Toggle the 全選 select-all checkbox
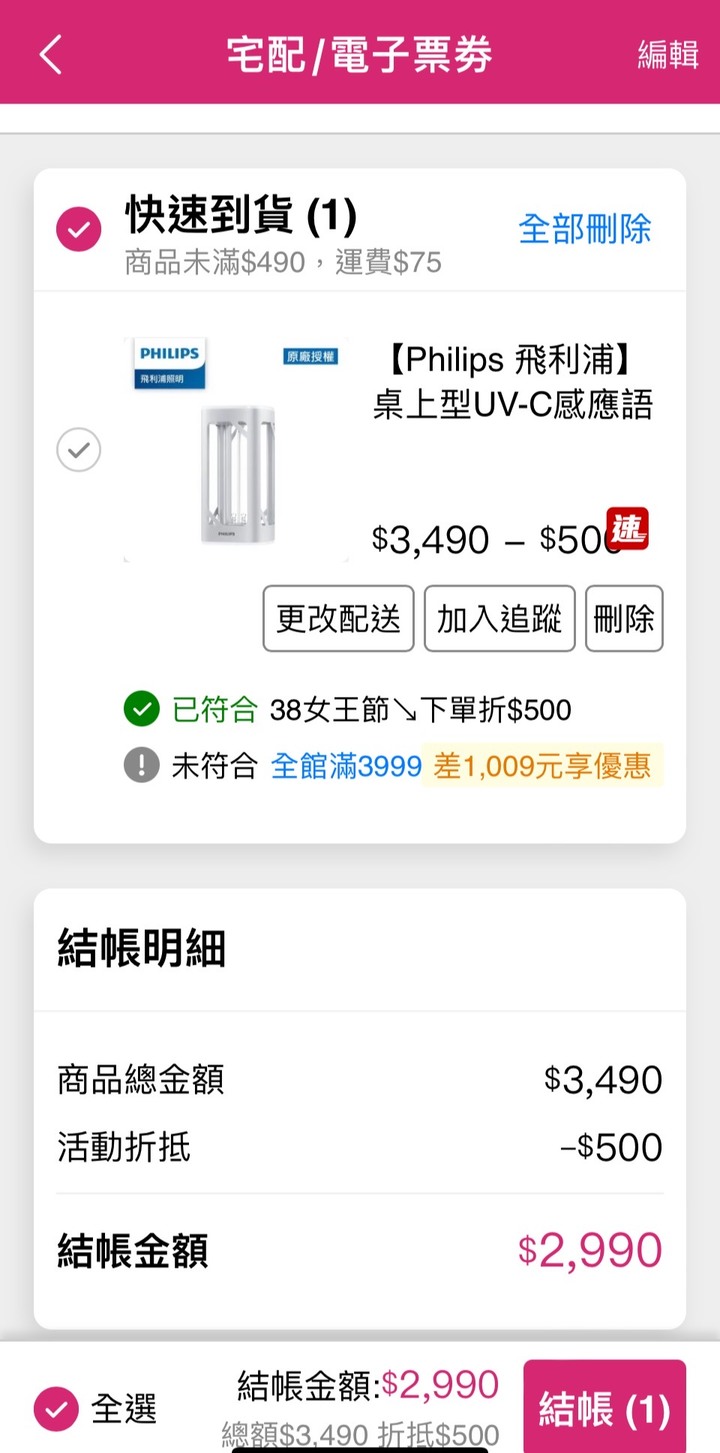Viewport: 720px width, 1453px height. coord(57,1408)
